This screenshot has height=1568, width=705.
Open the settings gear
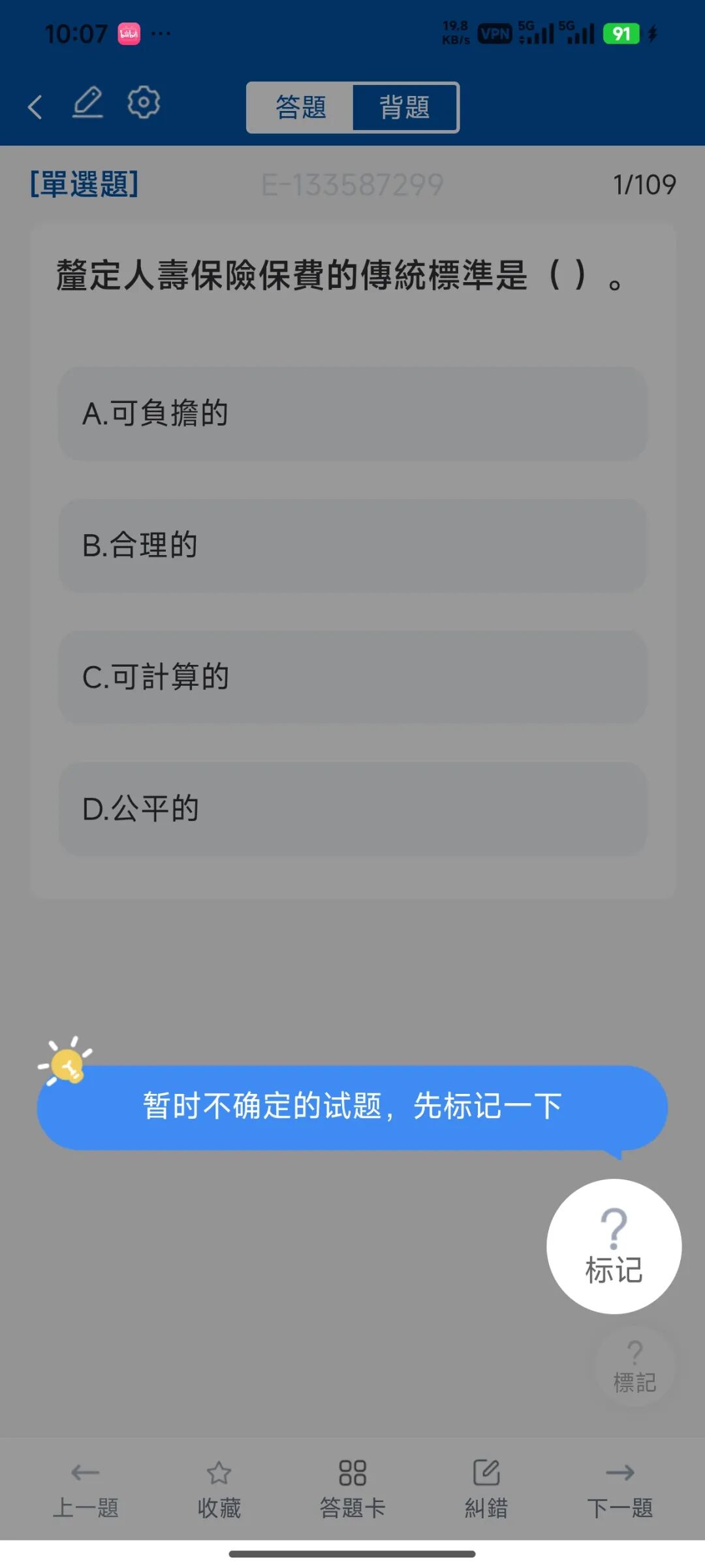point(144,103)
